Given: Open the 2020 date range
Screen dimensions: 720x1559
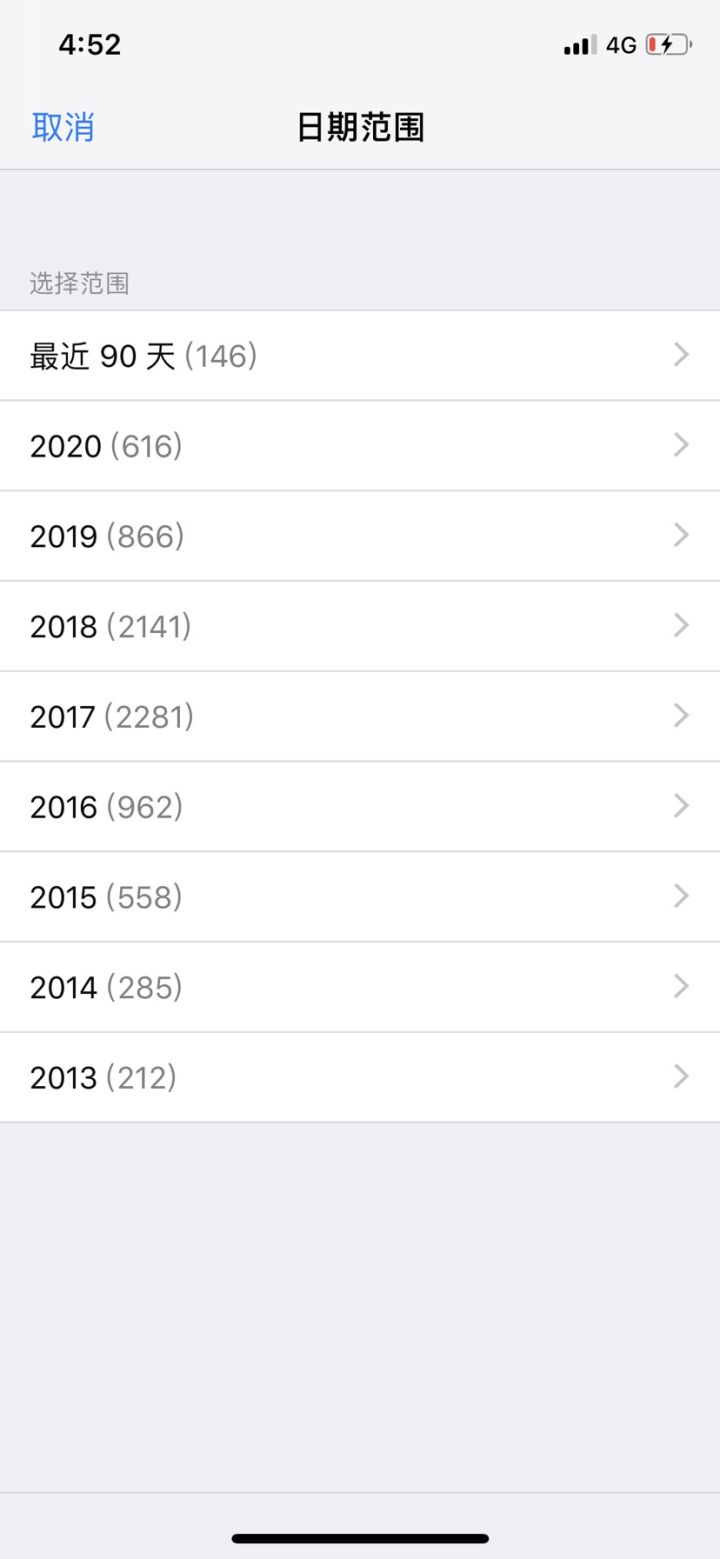Looking at the screenshot, I should (360, 446).
